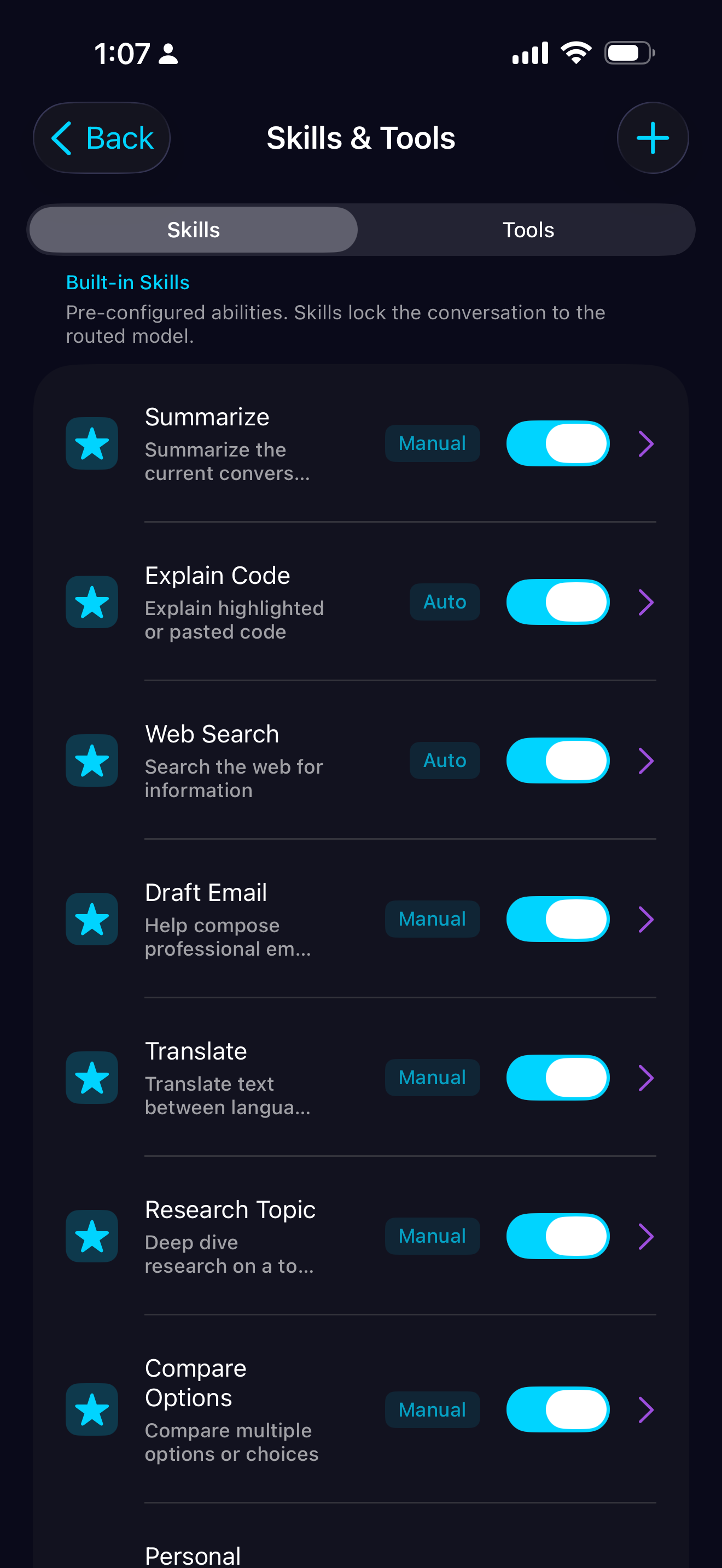
Task: Click the Manual badge on Compare Options
Action: (432, 1410)
